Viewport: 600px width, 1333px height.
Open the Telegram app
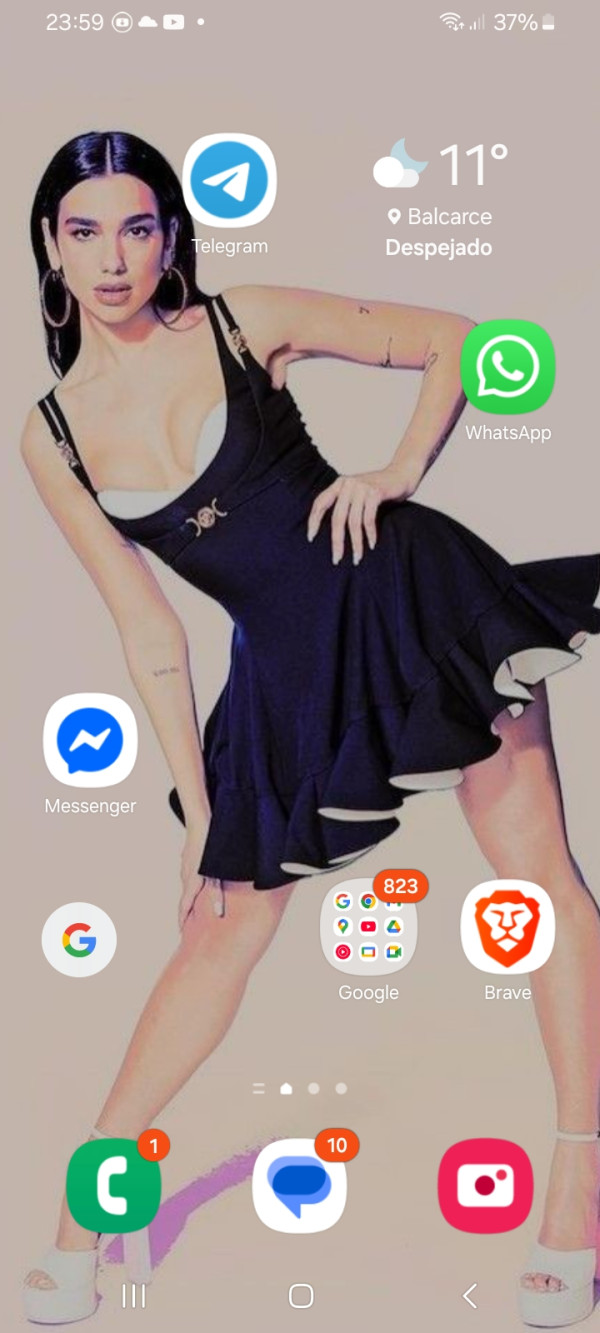[x=229, y=181]
